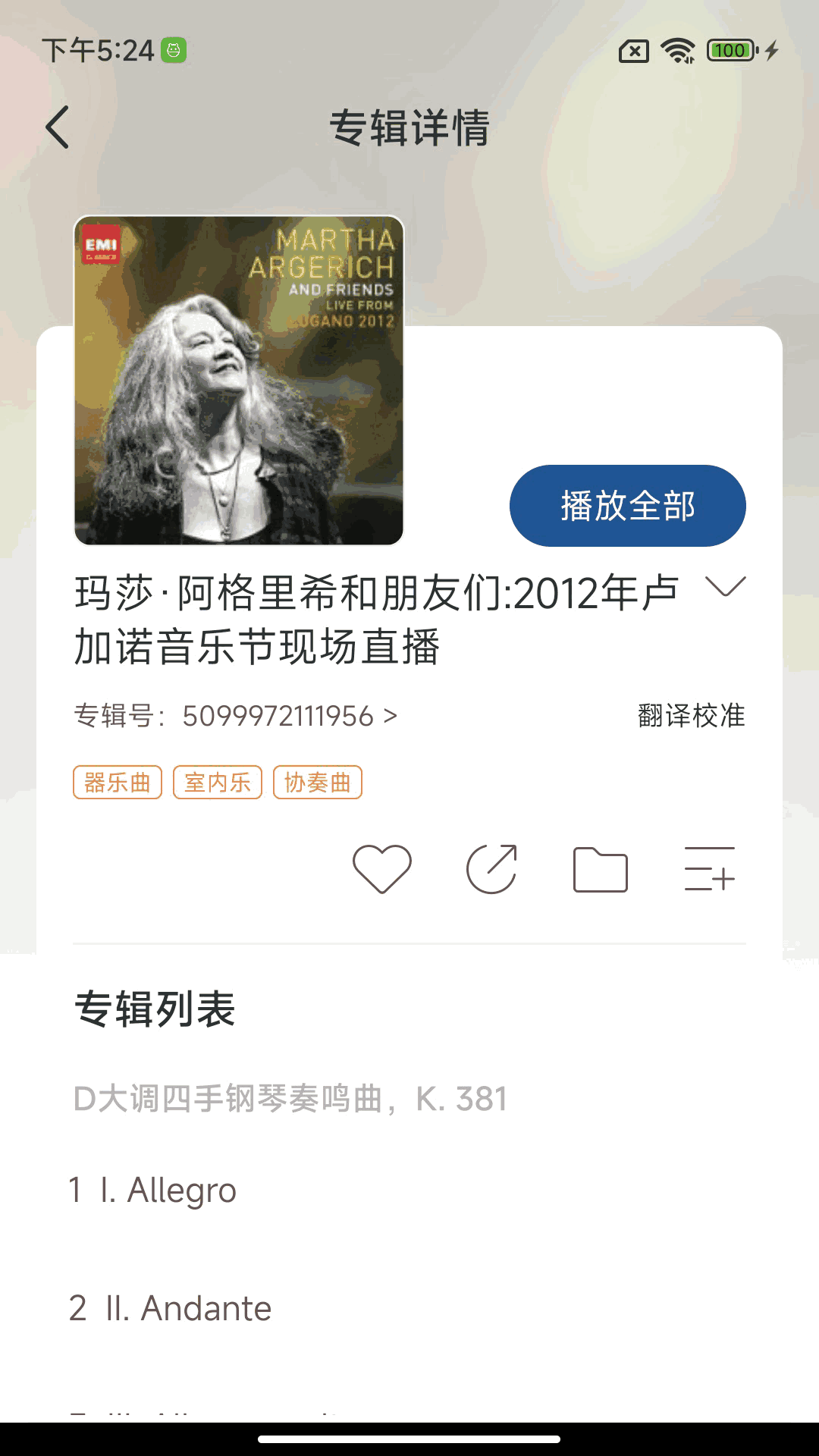Screen dimensions: 819x1456
Task: Save album to a folder
Action: tap(600, 870)
